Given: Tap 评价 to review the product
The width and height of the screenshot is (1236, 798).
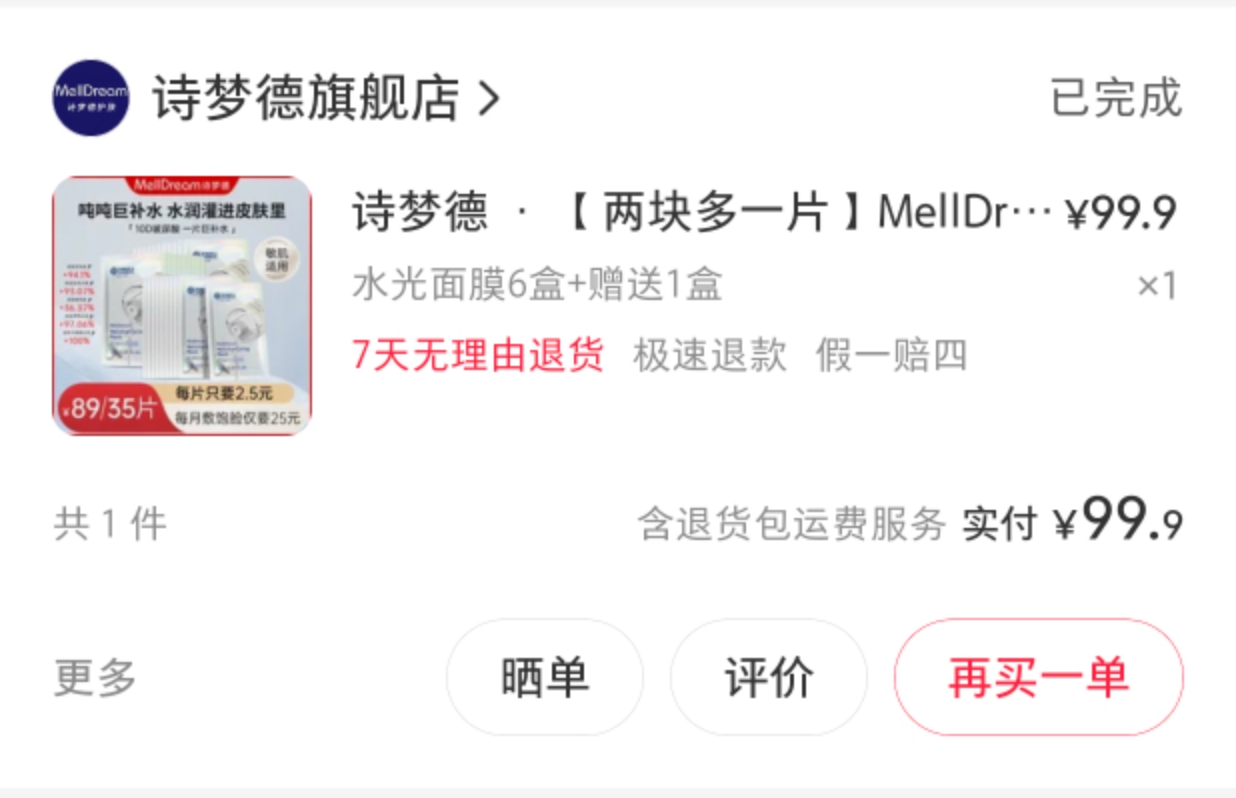Looking at the screenshot, I should 768,678.
